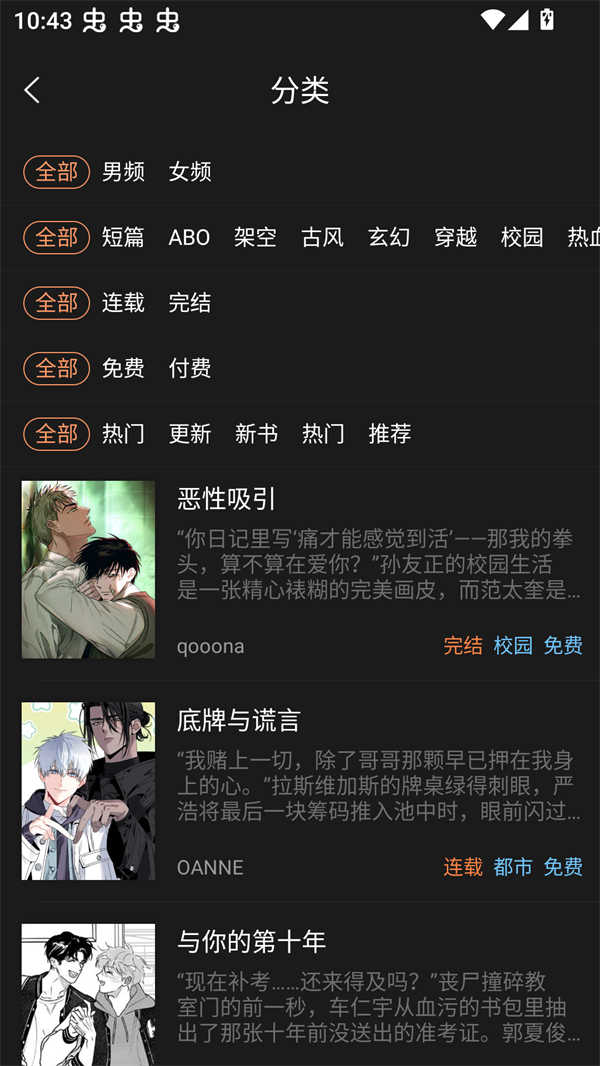Sort the list by 推荐

click(389, 434)
